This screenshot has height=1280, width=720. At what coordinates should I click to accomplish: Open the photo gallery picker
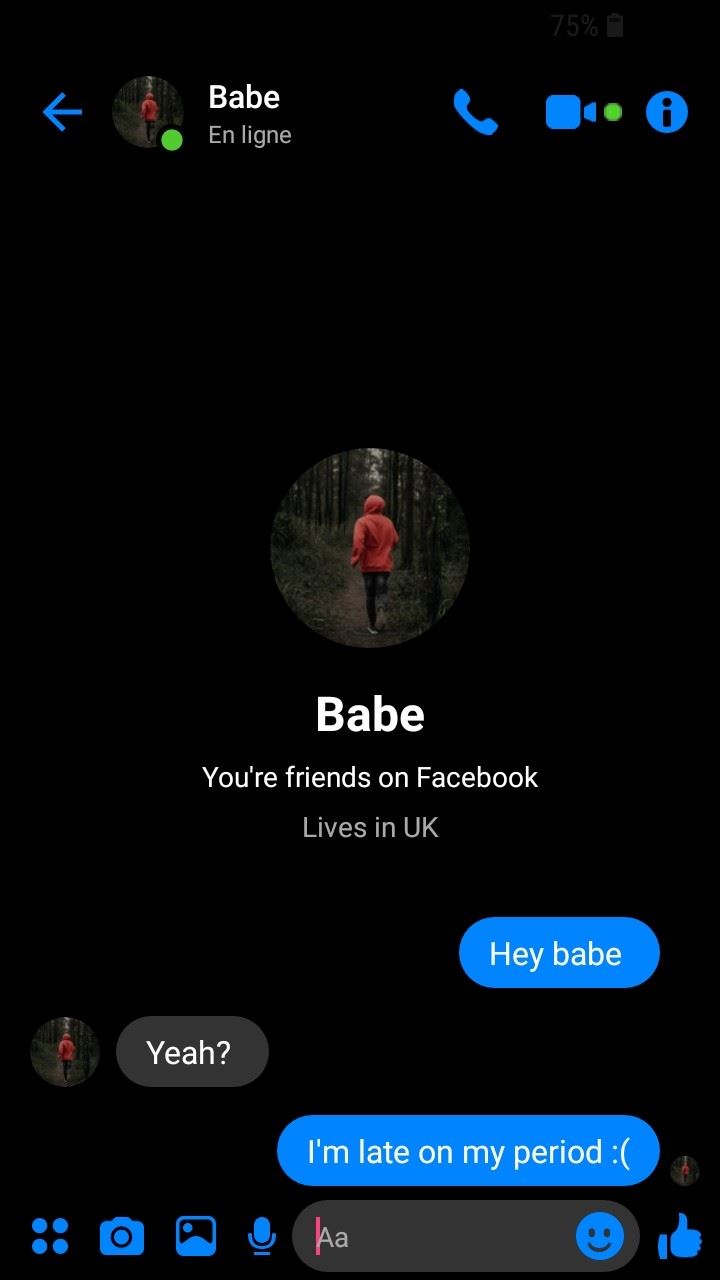click(196, 1236)
